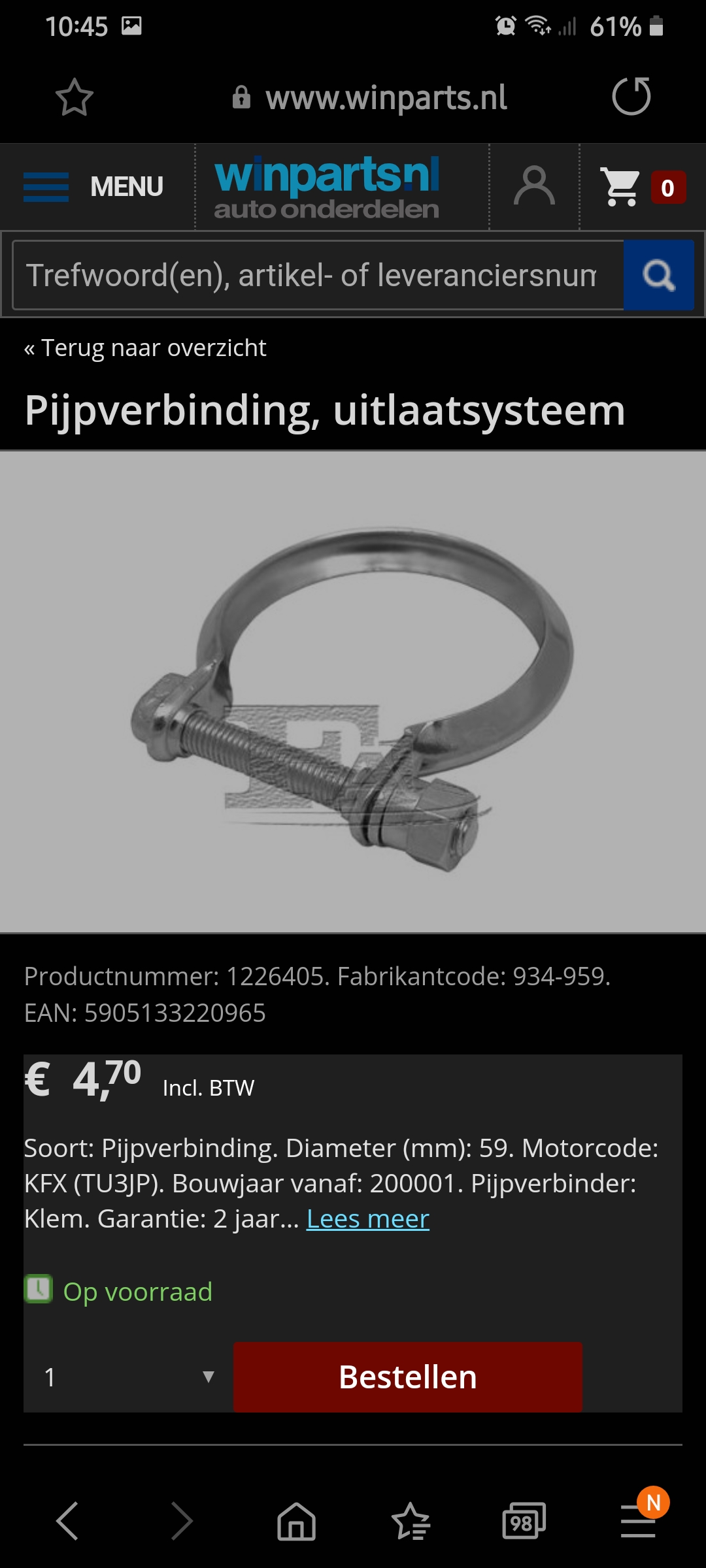Bookmark this page with the star icon

75,97
